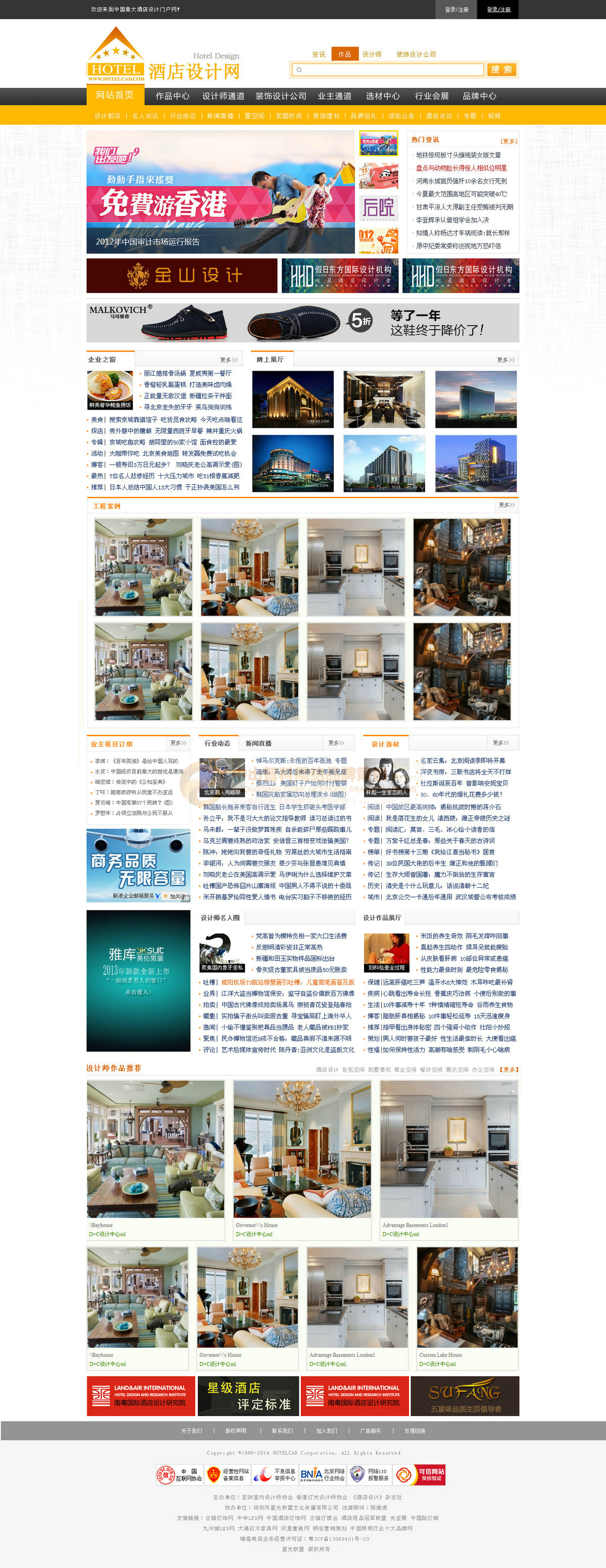This screenshot has width=606, height=1568.
Task: Open 品牌中心 navigation item
Action: pos(479,96)
